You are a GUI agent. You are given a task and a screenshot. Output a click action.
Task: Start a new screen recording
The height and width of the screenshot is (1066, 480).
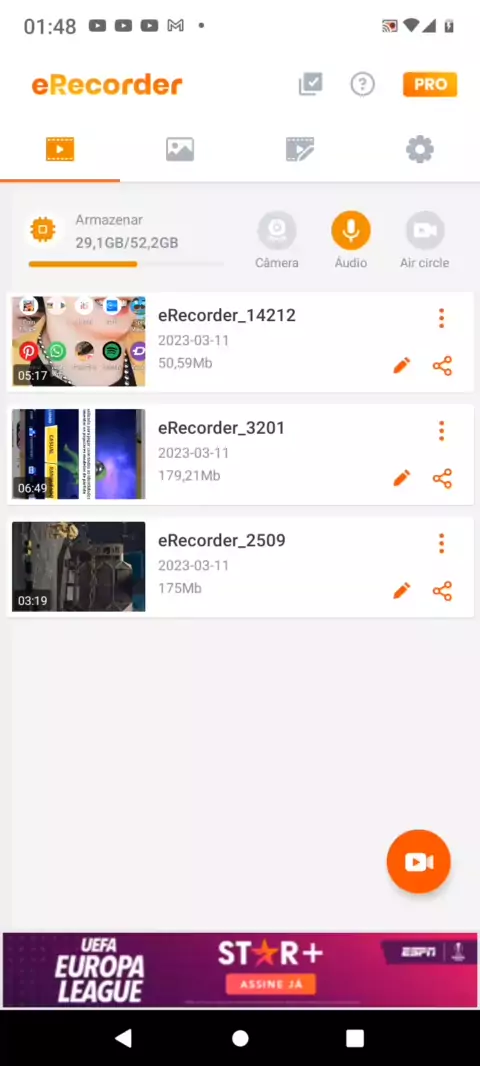pyautogui.click(x=419, y=861)
